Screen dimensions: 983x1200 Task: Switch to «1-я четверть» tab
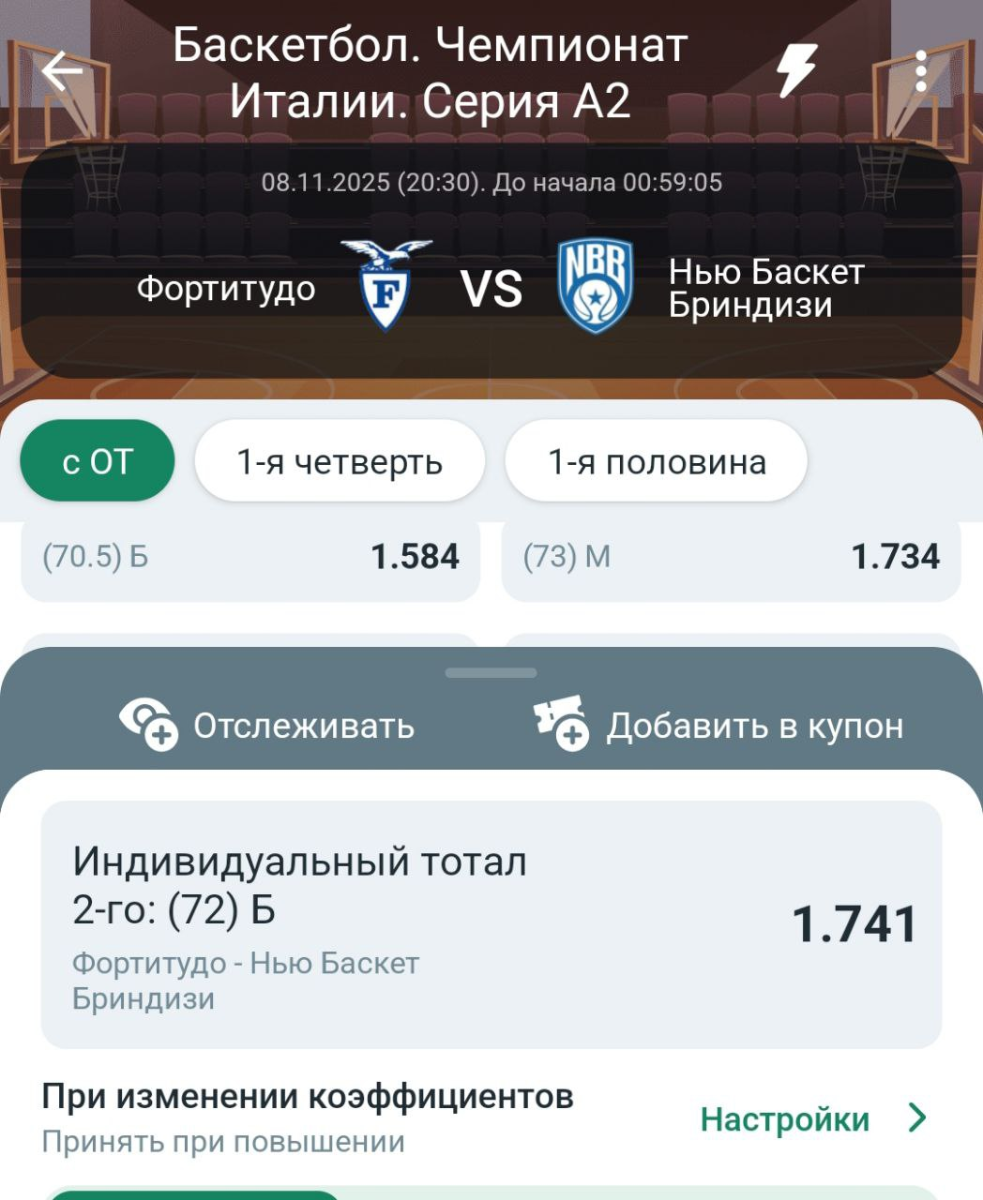[339, 462]
